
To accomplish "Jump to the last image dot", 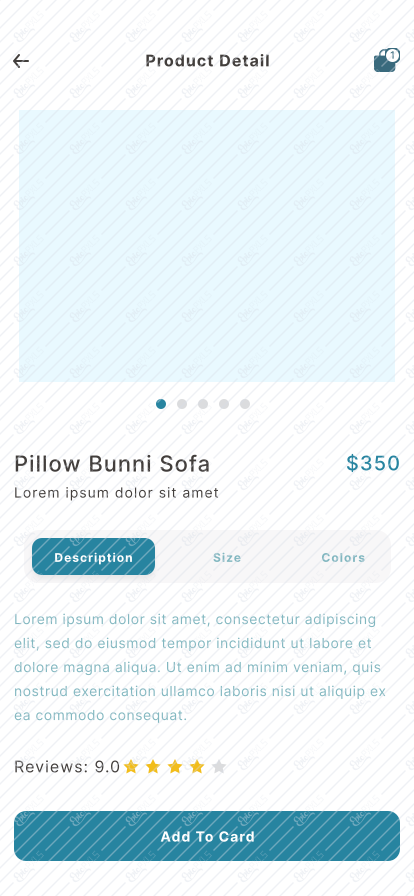I will (x=245, y=404).
